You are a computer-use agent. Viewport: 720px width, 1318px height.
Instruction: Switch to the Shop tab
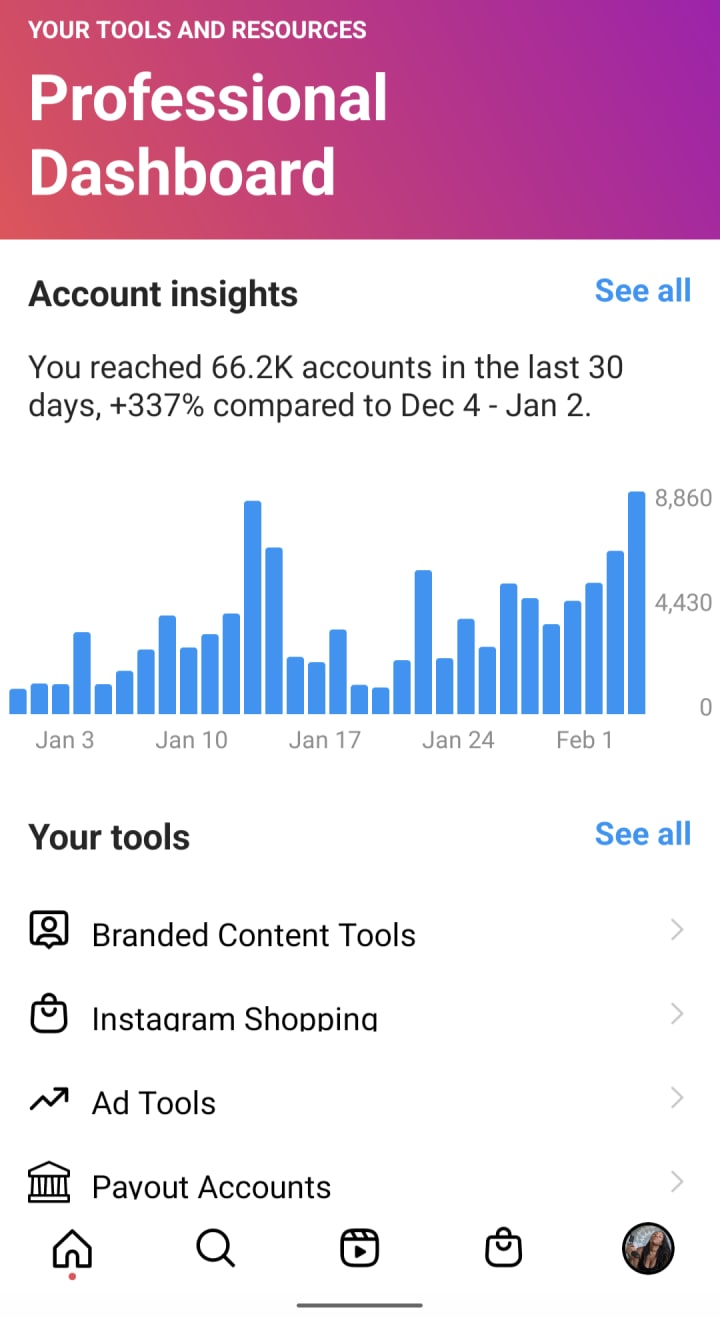(503, 1248)
